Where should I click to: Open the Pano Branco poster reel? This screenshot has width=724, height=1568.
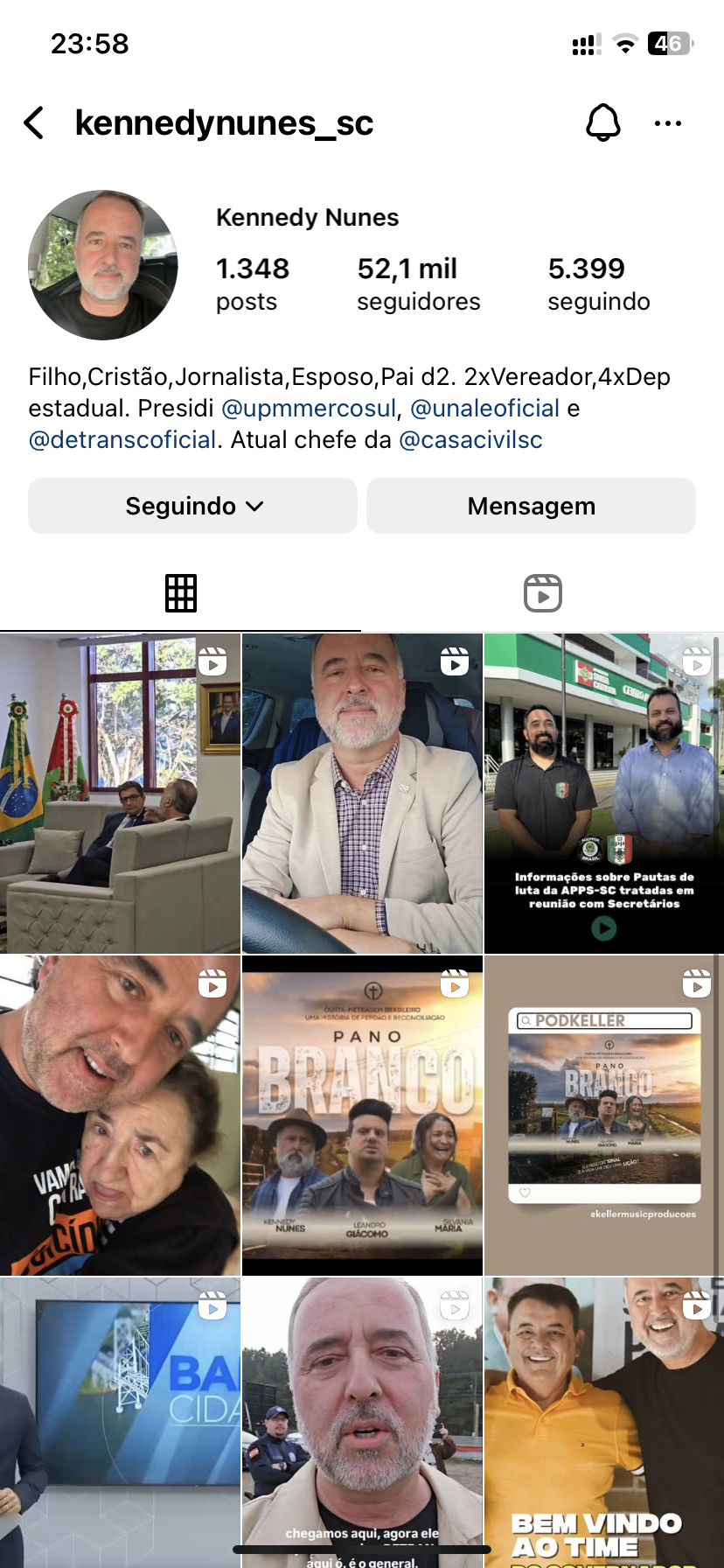(x=362, y=1116)
